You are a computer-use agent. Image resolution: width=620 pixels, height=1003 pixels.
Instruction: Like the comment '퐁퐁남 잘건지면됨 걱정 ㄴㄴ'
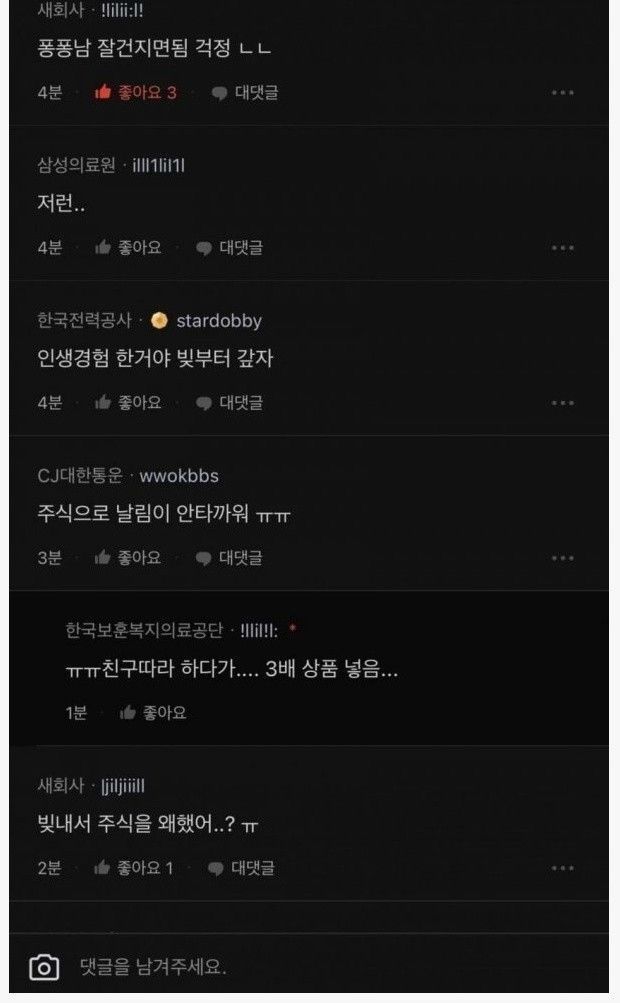136,93
